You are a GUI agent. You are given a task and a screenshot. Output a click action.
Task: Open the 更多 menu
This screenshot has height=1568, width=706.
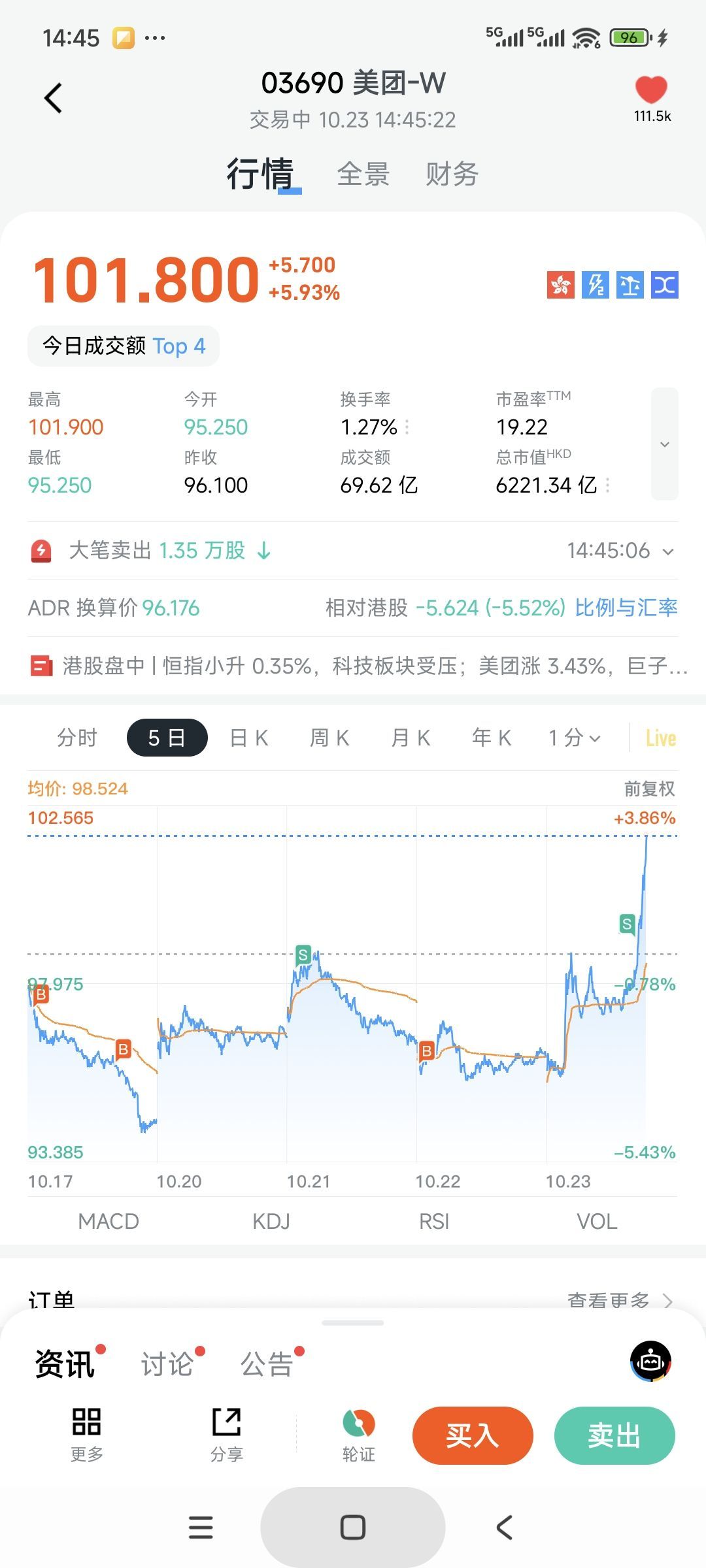(86, 1435)
